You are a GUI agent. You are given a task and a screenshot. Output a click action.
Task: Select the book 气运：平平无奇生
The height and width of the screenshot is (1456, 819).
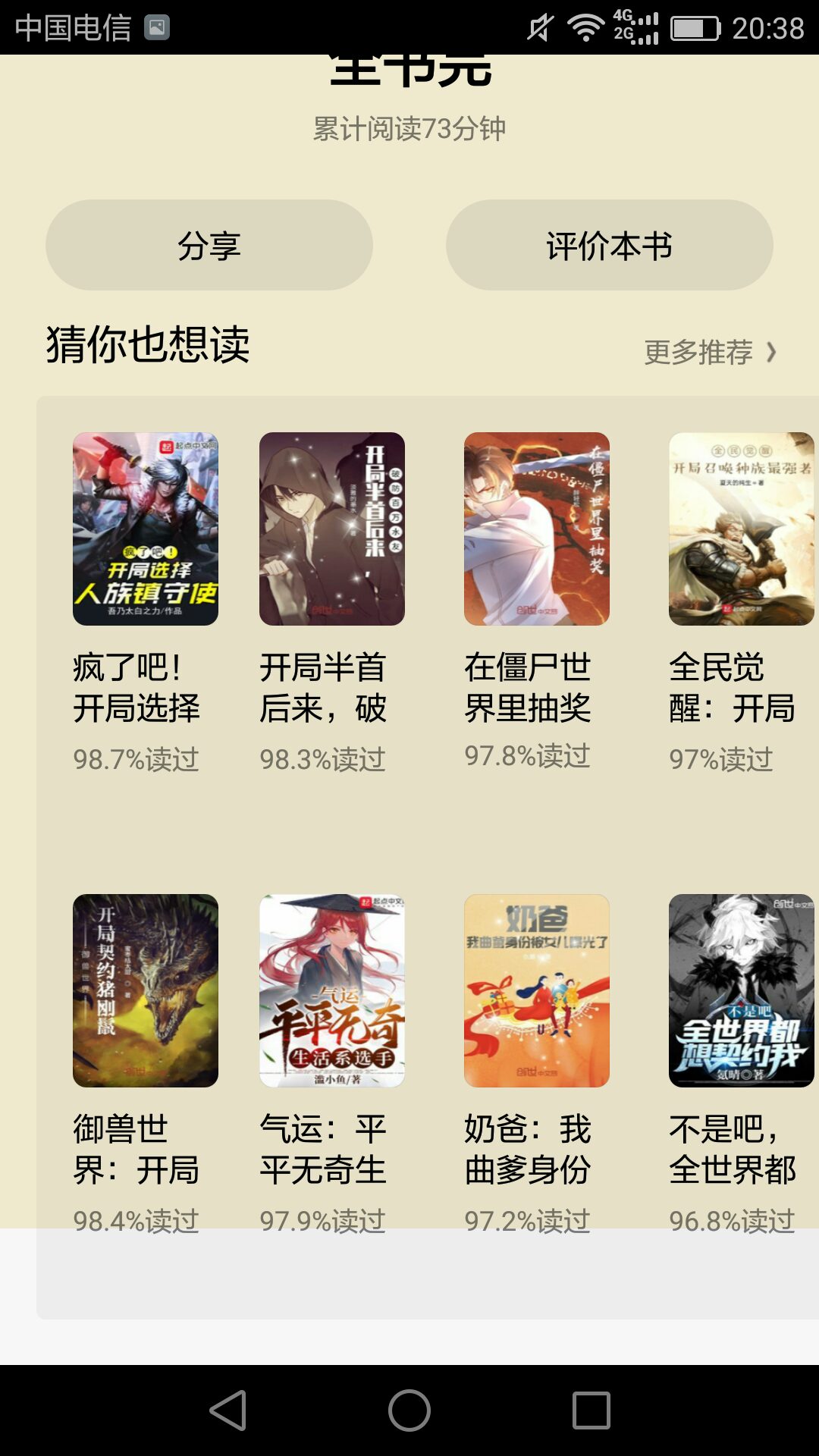[x=332, y=990]
